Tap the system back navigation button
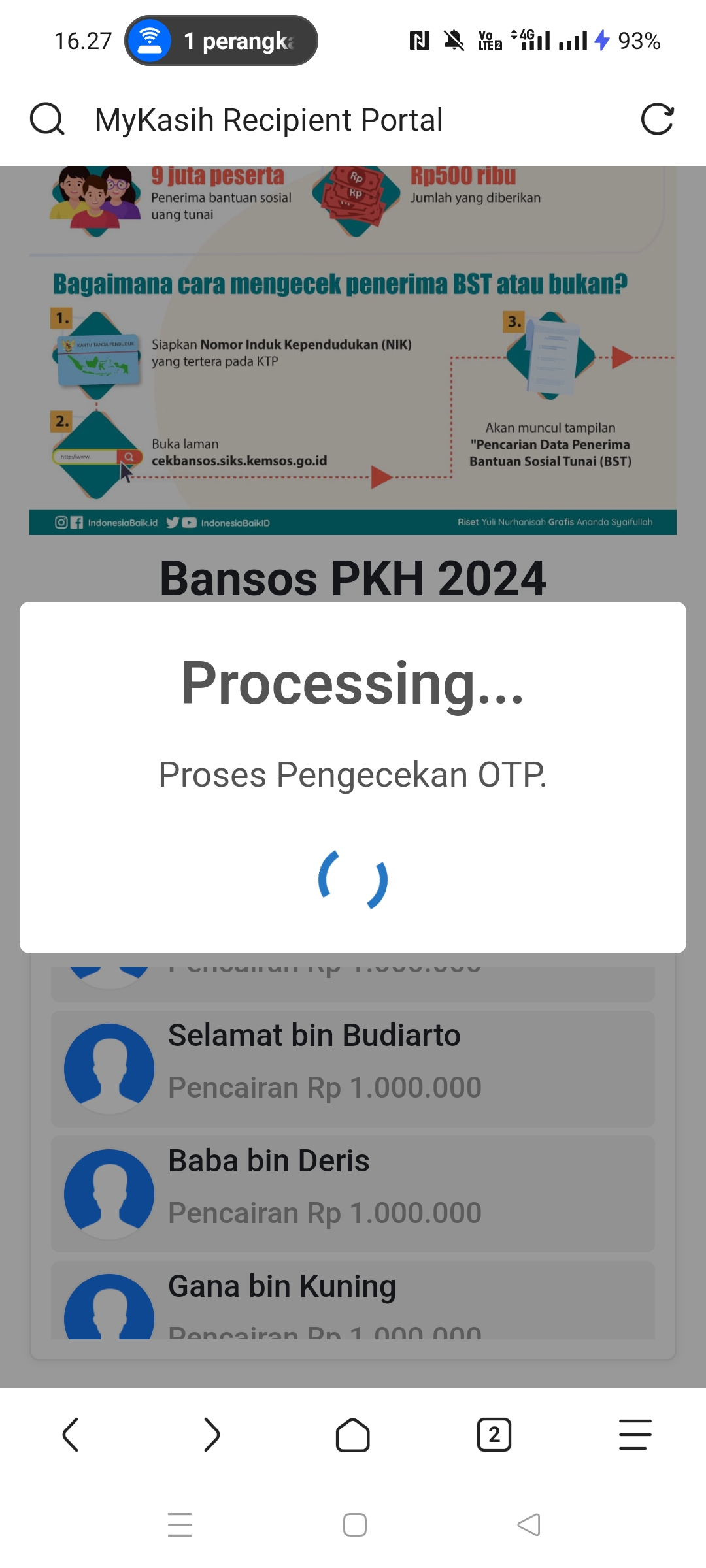Viewport: 706px width, 1568px height. coord(528,1525)
